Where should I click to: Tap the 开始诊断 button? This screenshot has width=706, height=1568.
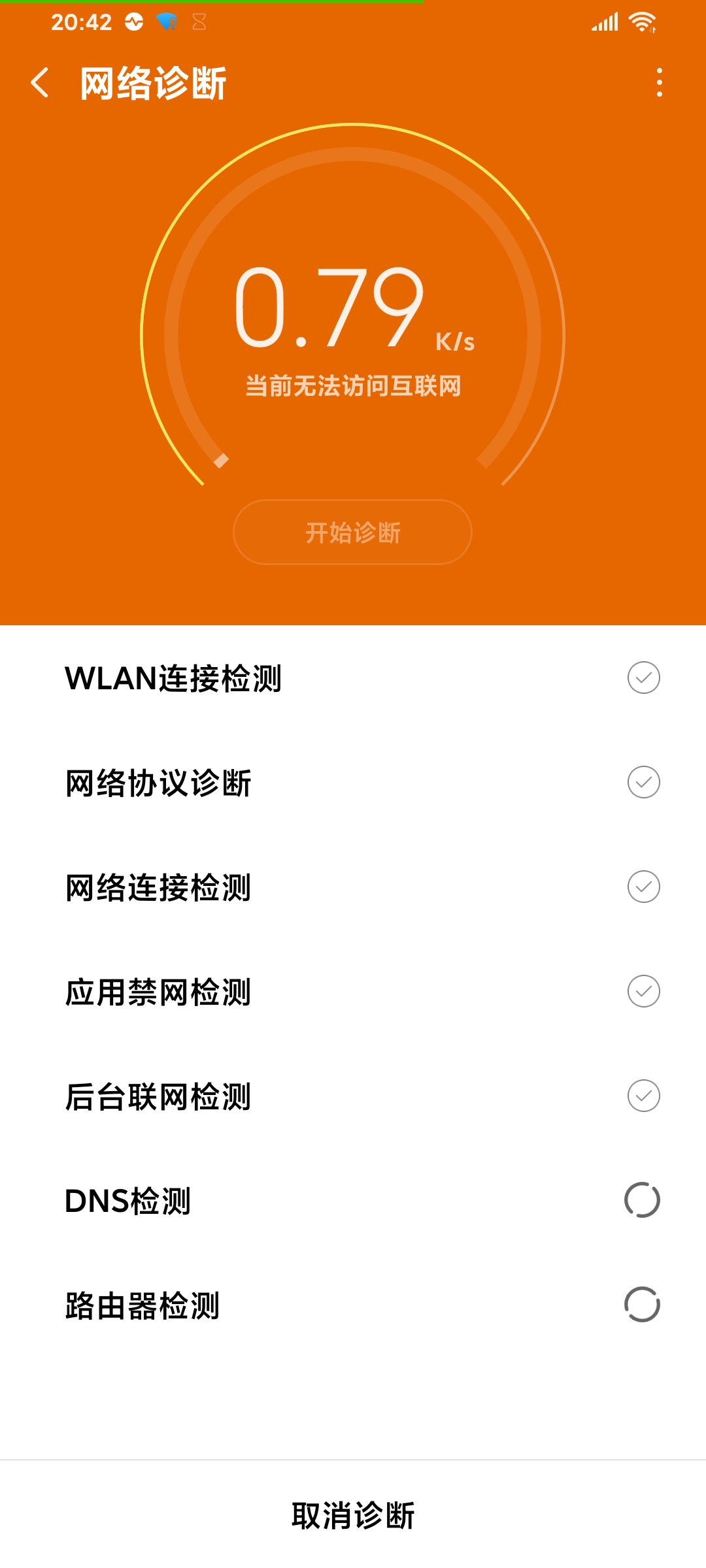tap(352, 532)
